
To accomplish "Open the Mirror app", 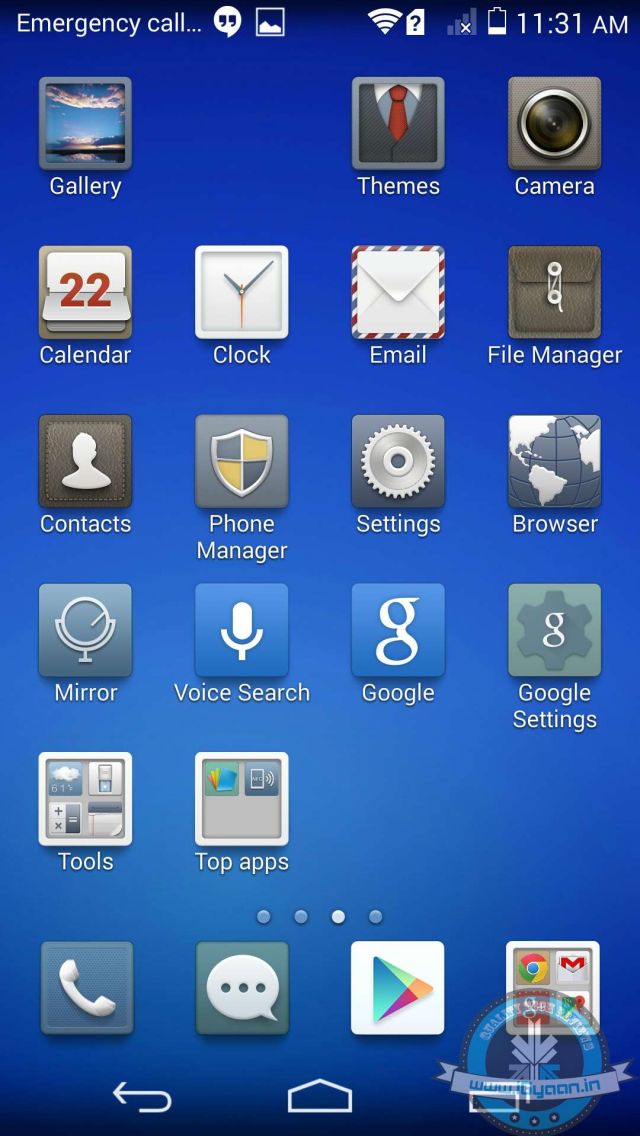I will coord(85,630).
